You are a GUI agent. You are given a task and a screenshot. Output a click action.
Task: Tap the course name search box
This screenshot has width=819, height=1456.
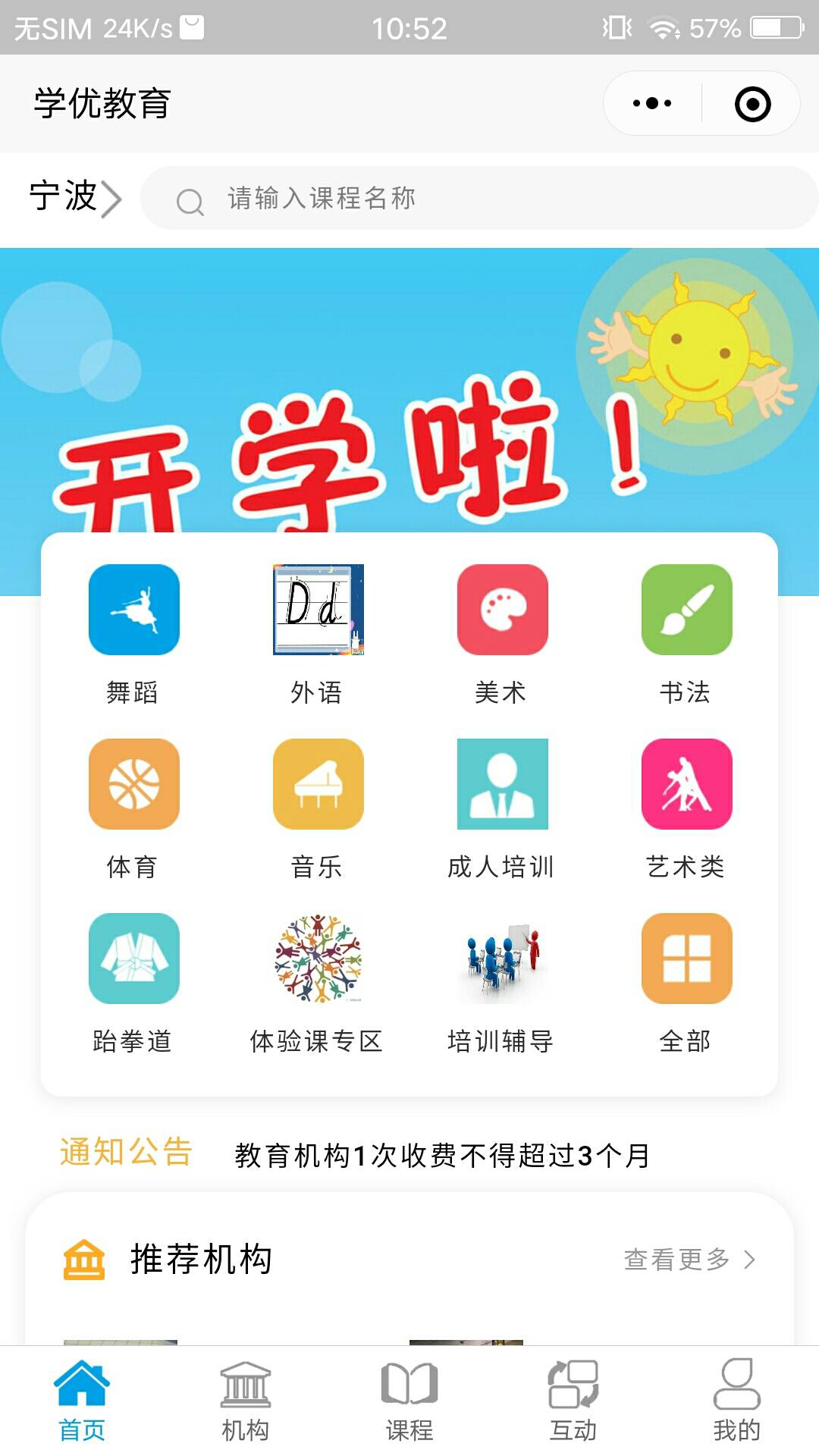[478, 198]
